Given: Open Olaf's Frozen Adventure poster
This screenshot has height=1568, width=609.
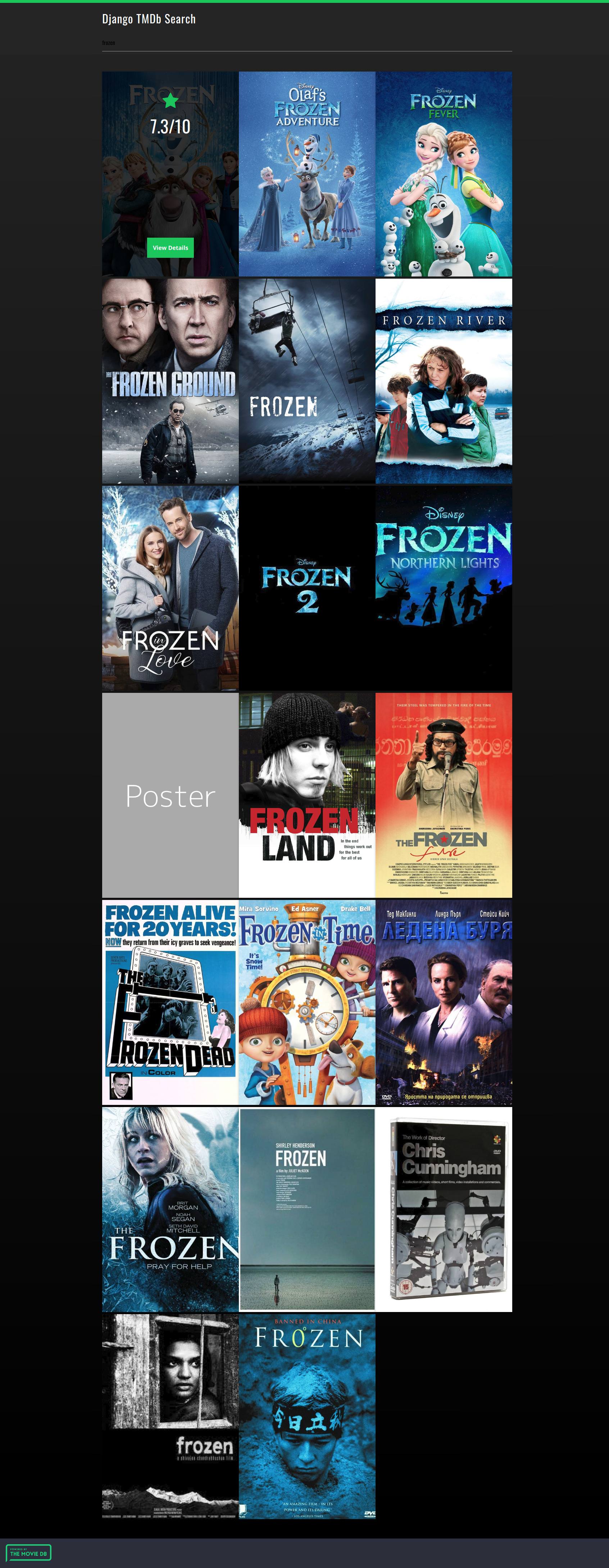Looking at the screenshot, I should (x=306, y=174).
